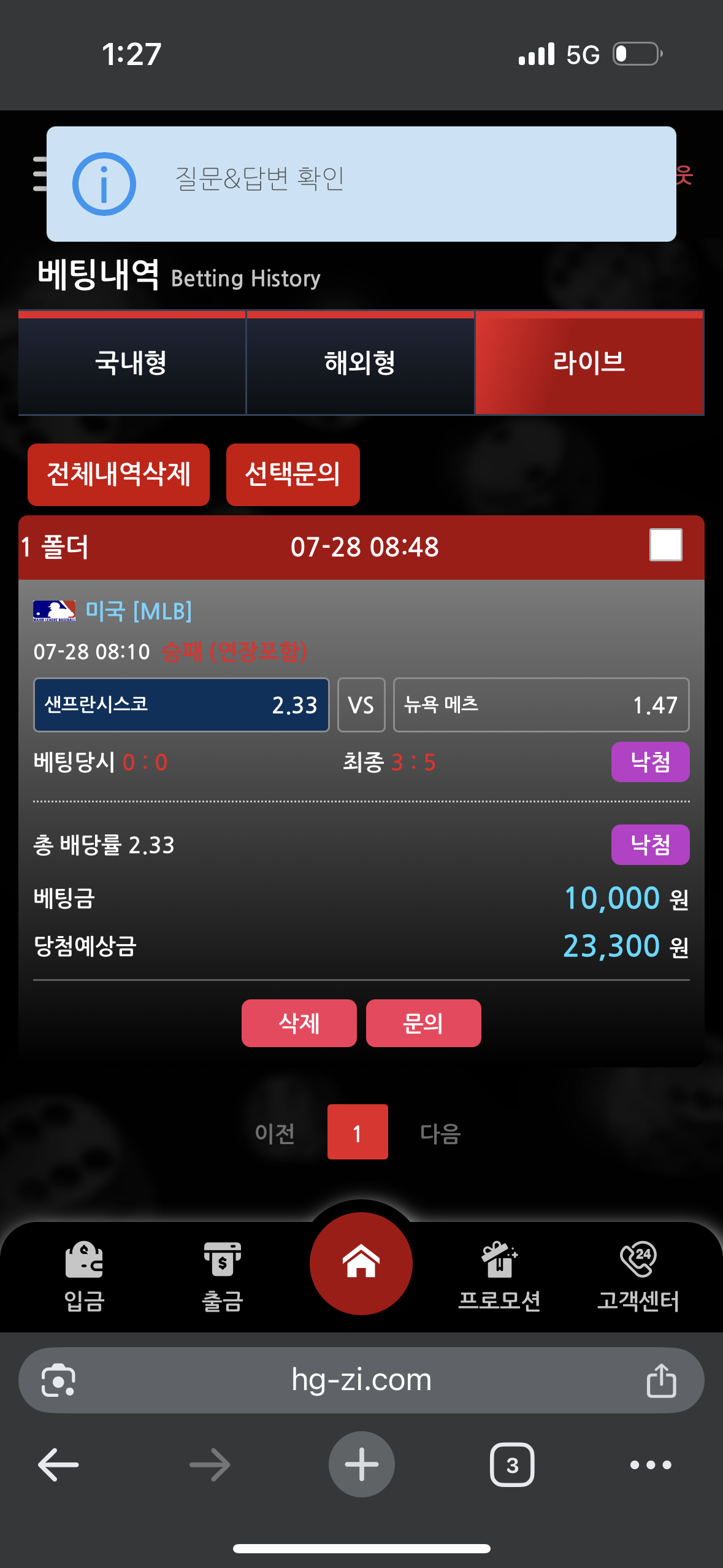
Task: Tap 전체내역삭제 to delete all history
Action: (118, 474)
